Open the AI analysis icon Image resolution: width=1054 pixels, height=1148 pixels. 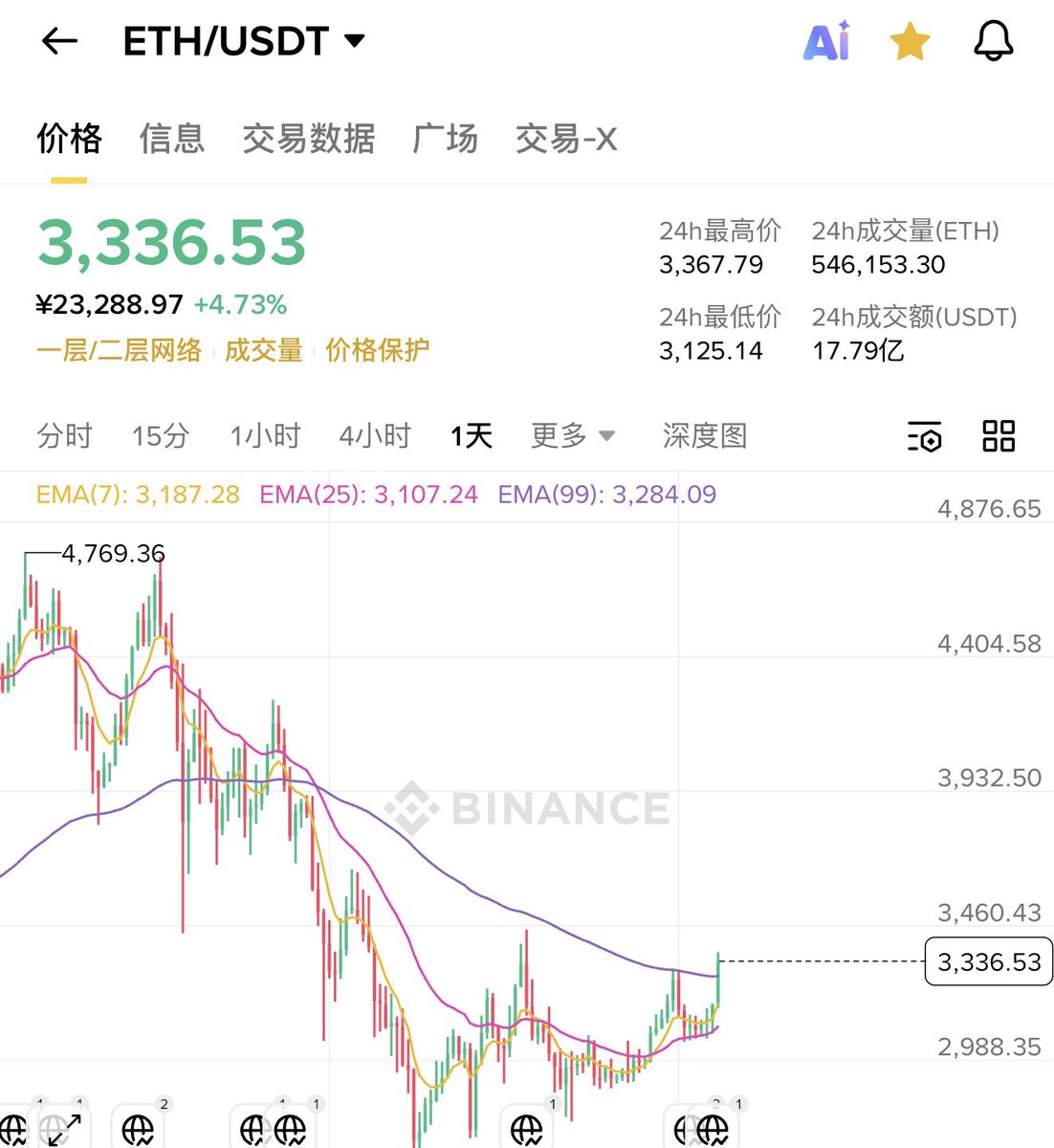826,41
